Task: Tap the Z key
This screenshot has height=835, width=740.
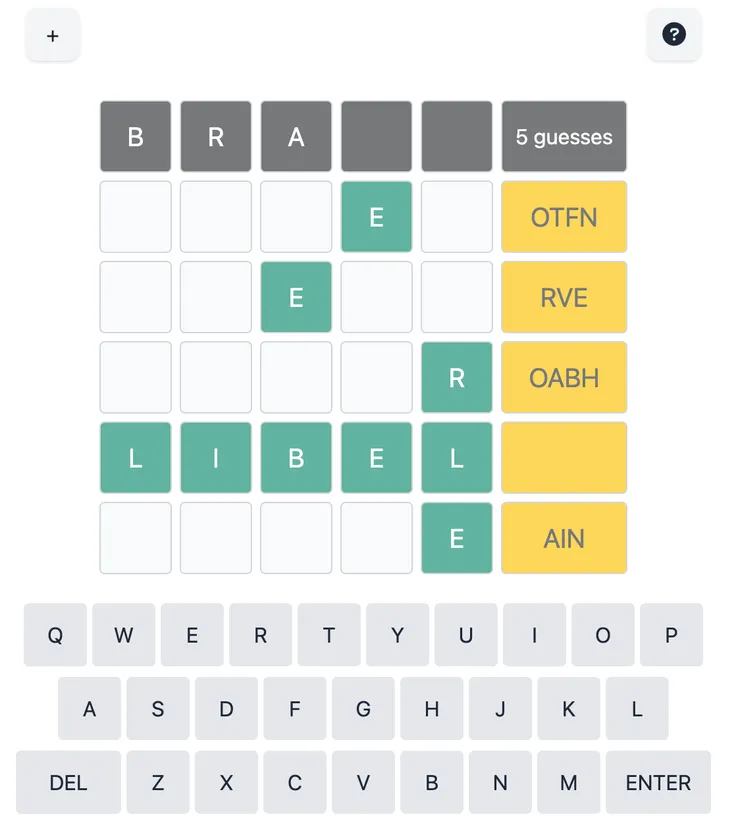Action: point(158,783)
